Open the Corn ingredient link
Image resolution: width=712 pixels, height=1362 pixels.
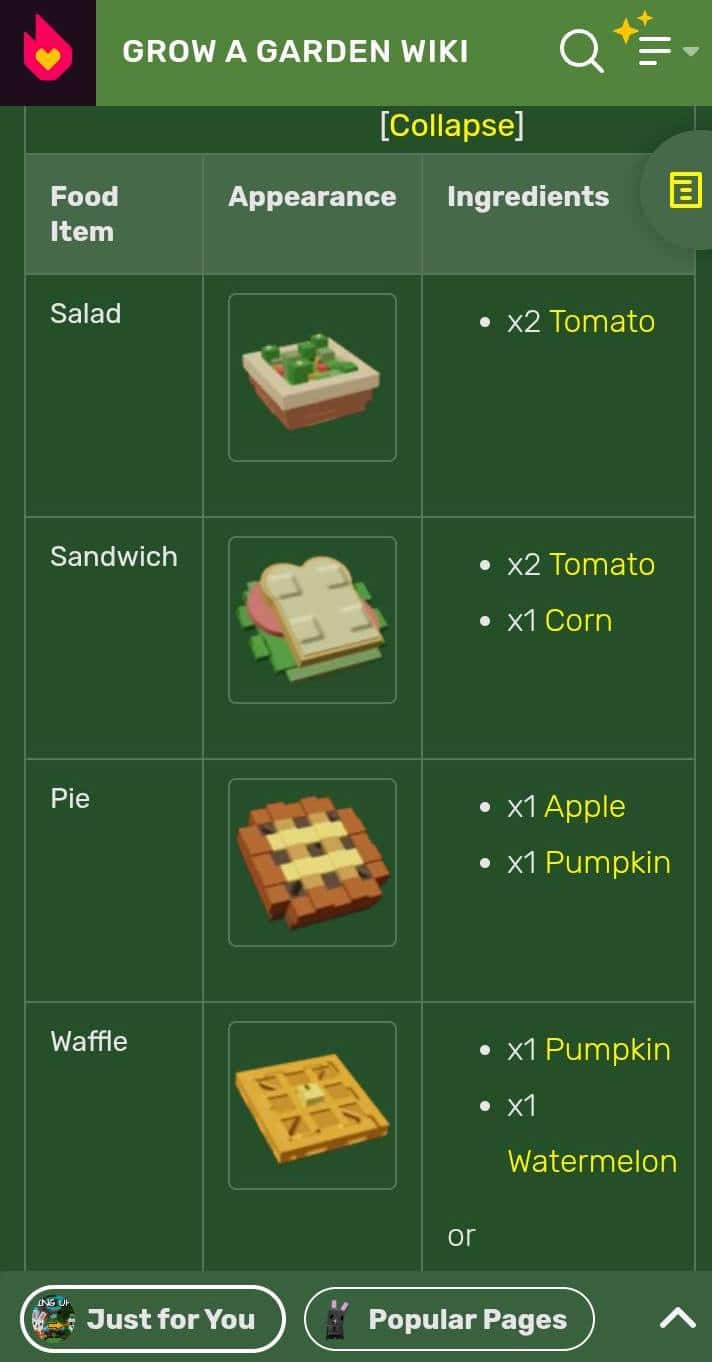[x=578, y=620]
